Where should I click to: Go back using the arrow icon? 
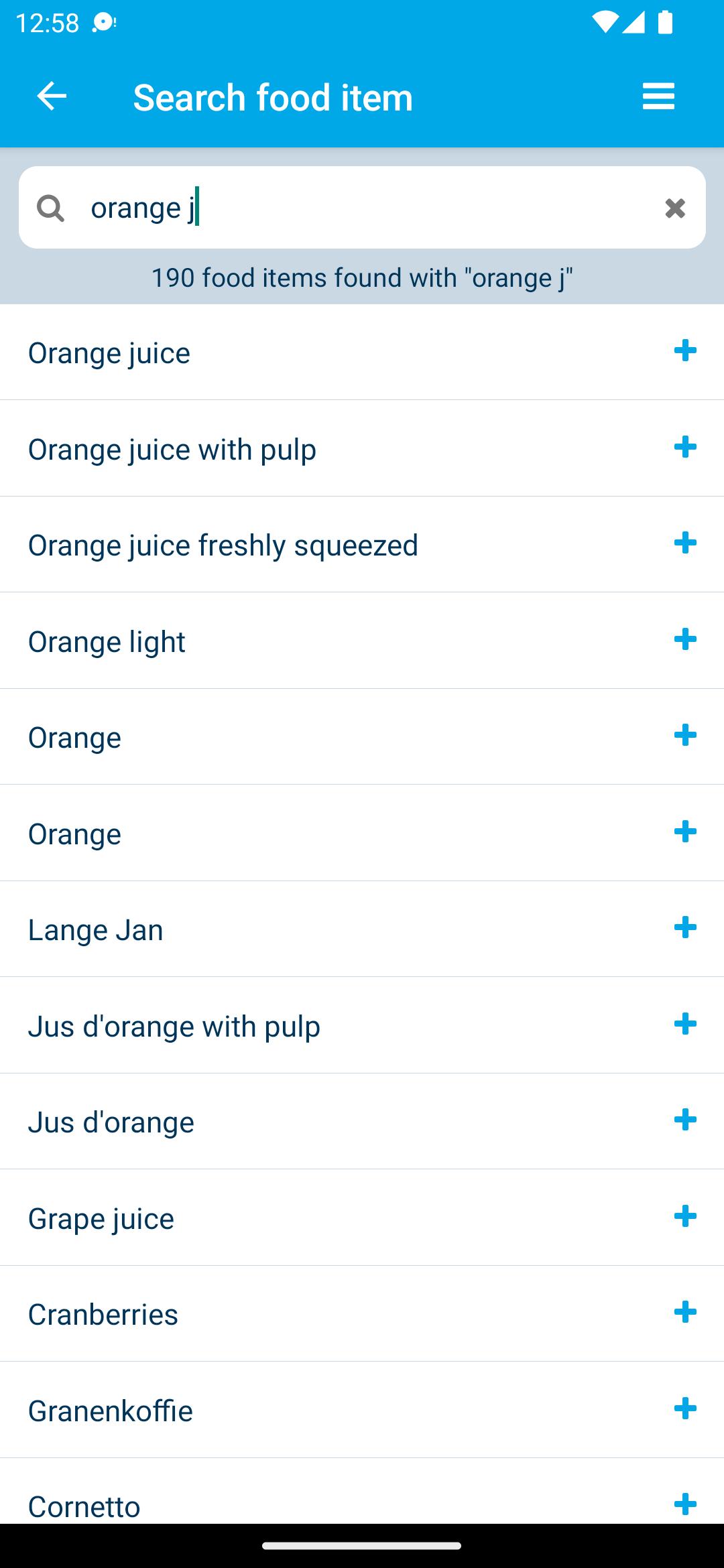point(52,96)
